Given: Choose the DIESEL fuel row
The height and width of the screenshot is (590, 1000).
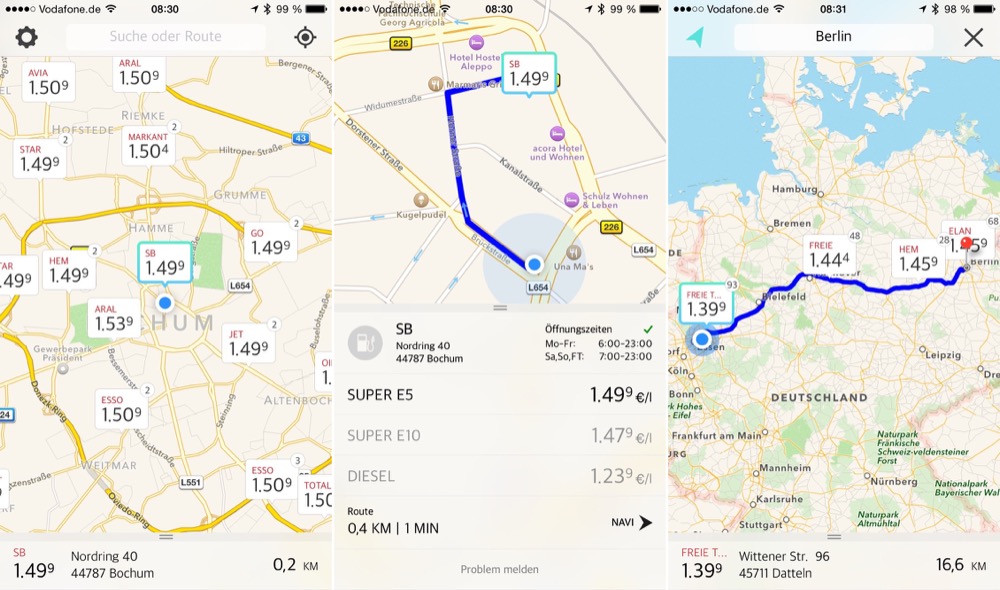Looking at the screenshot, I should click(x=499, y=477).
